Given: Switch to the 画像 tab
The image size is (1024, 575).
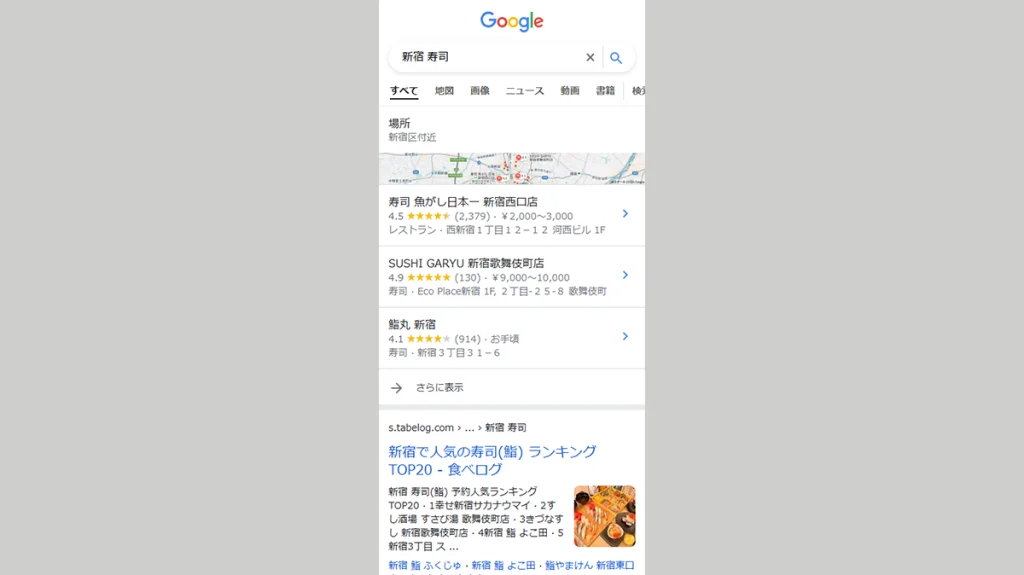Looking at the screenshot, I should [x=480, y=91].
